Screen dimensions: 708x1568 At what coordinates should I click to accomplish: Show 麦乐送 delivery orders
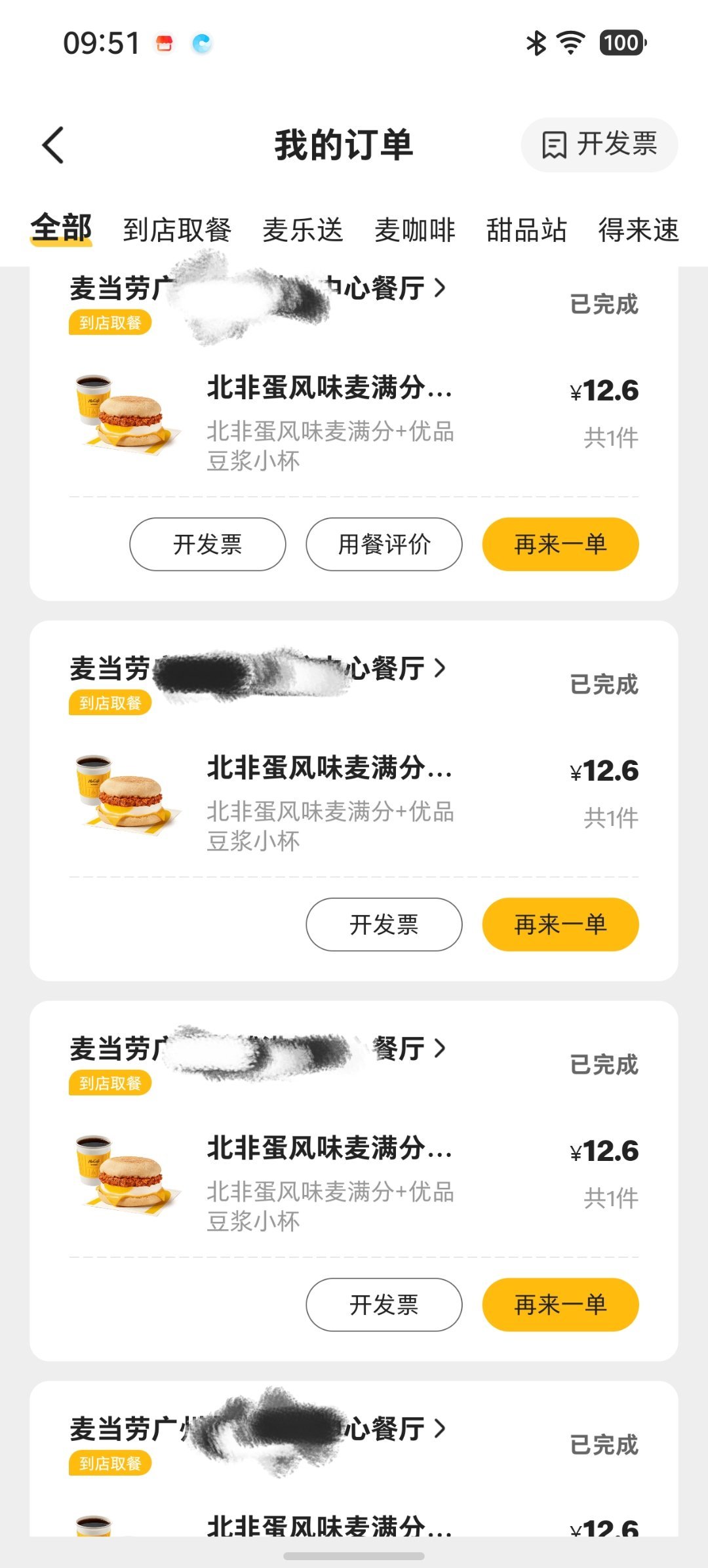pyautogui.click(x=303, y=230)
